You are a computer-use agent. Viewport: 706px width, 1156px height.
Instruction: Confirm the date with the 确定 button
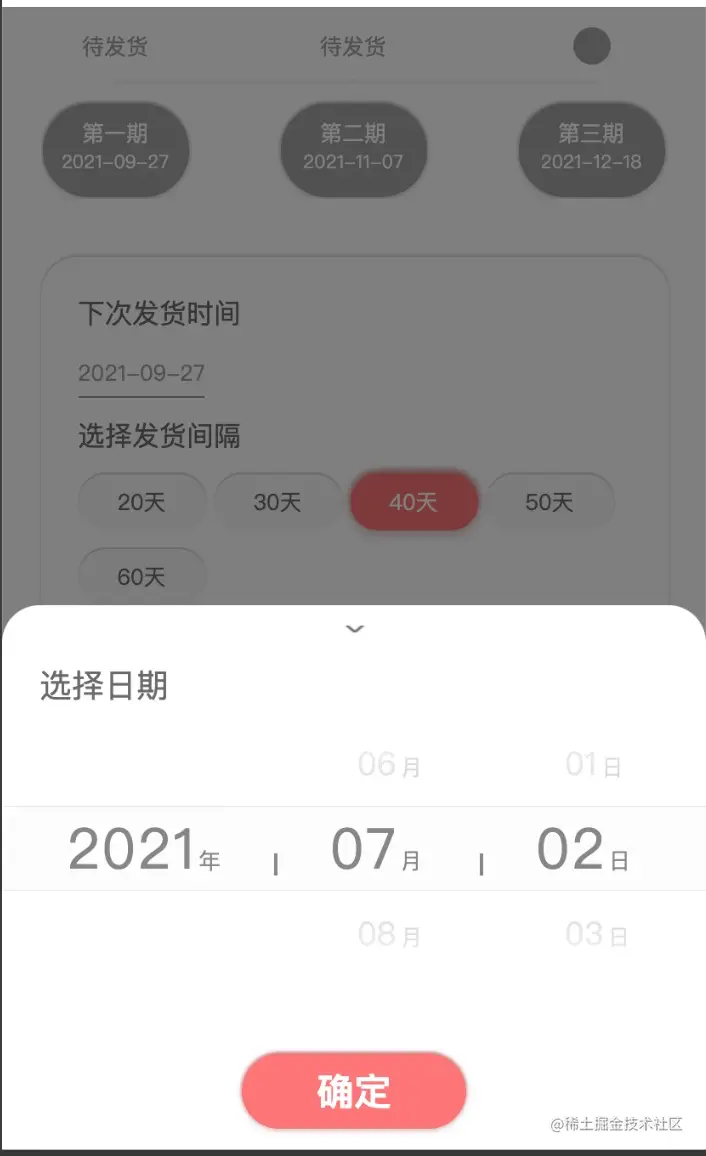click(353, 1090)
